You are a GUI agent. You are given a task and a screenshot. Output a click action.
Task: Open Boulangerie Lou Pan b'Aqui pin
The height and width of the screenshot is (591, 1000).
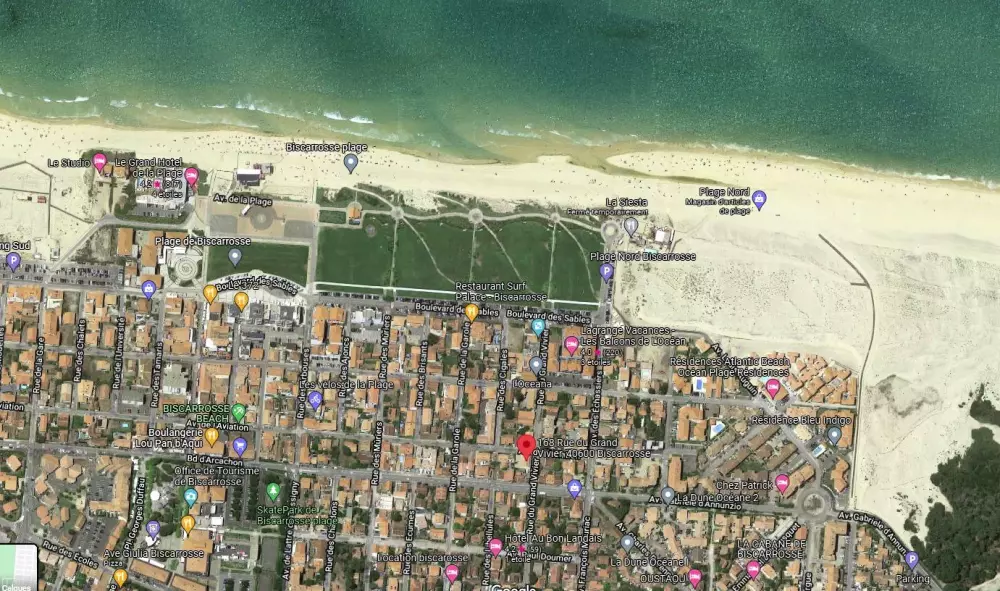(x=212, y=436)
